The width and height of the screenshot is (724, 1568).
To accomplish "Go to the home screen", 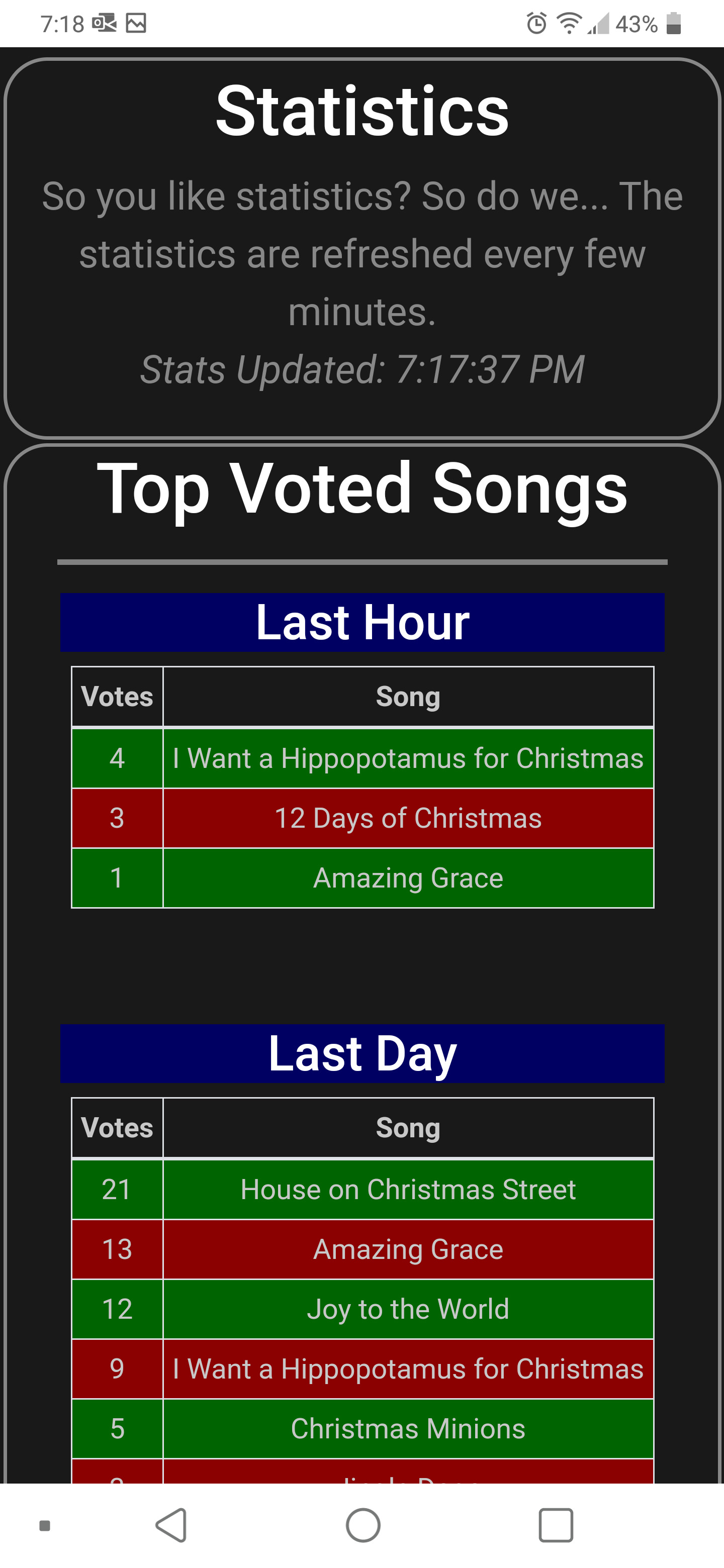I will pyautogui.click(x=363, y=1525).
